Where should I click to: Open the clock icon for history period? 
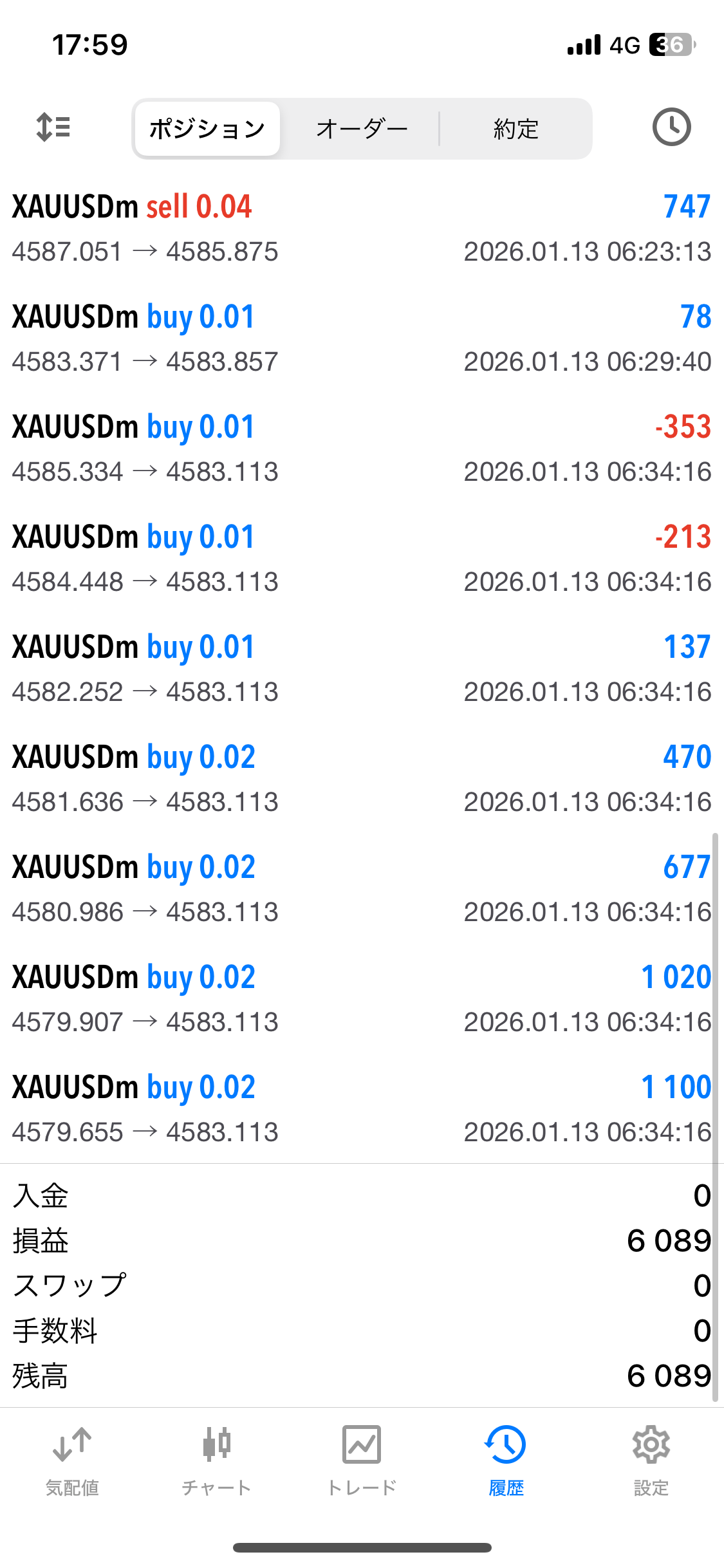[x=671, y=127]
